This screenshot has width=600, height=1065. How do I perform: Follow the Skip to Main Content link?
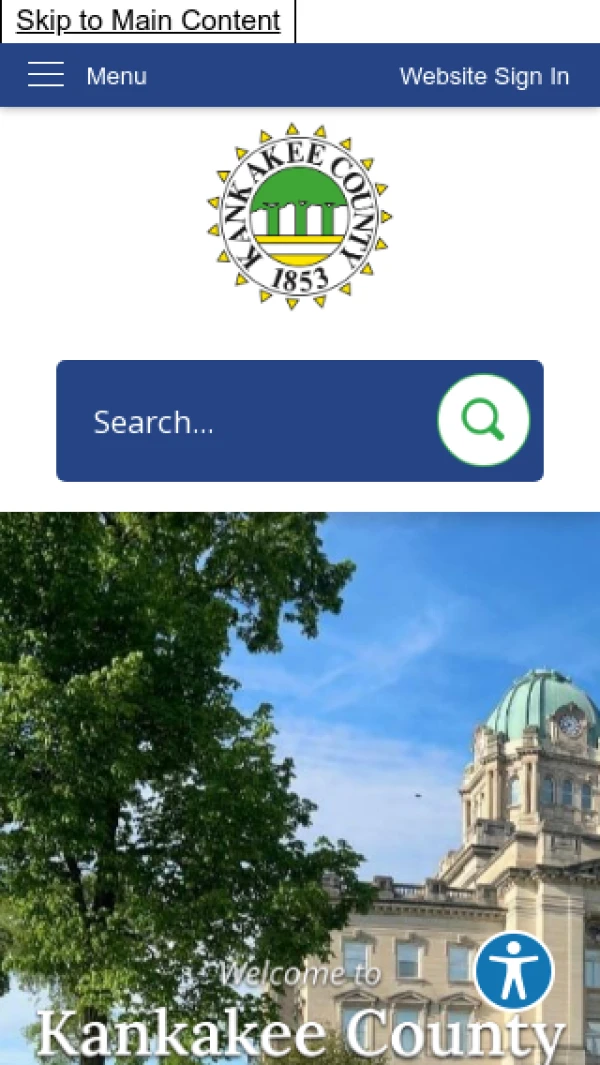[148, 21]
